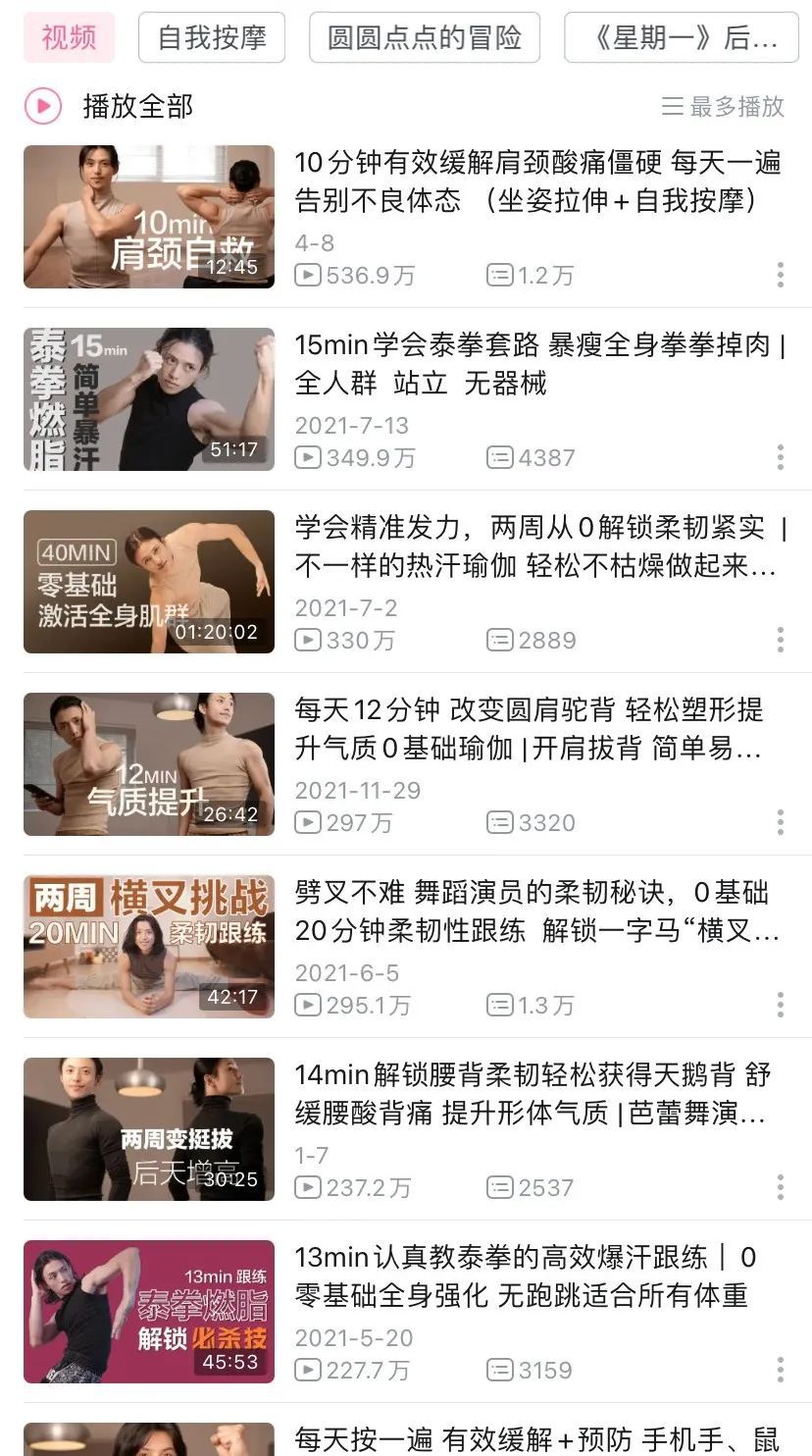The width and height of the screenshot is (812, 1456).
Task: Open more options for 每天12分钟 video
Action: [x=781, y=822]
